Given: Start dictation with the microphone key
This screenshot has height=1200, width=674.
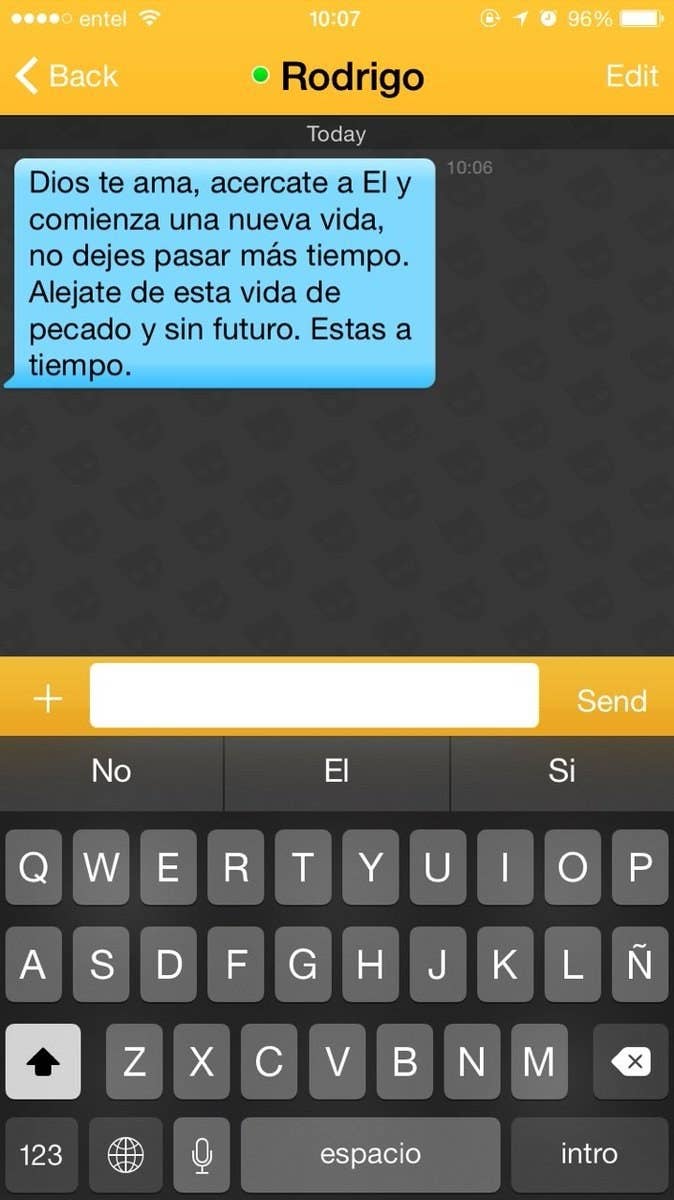Looking at the screenshot, I should pyautogui.click(x=202, y=1155).
